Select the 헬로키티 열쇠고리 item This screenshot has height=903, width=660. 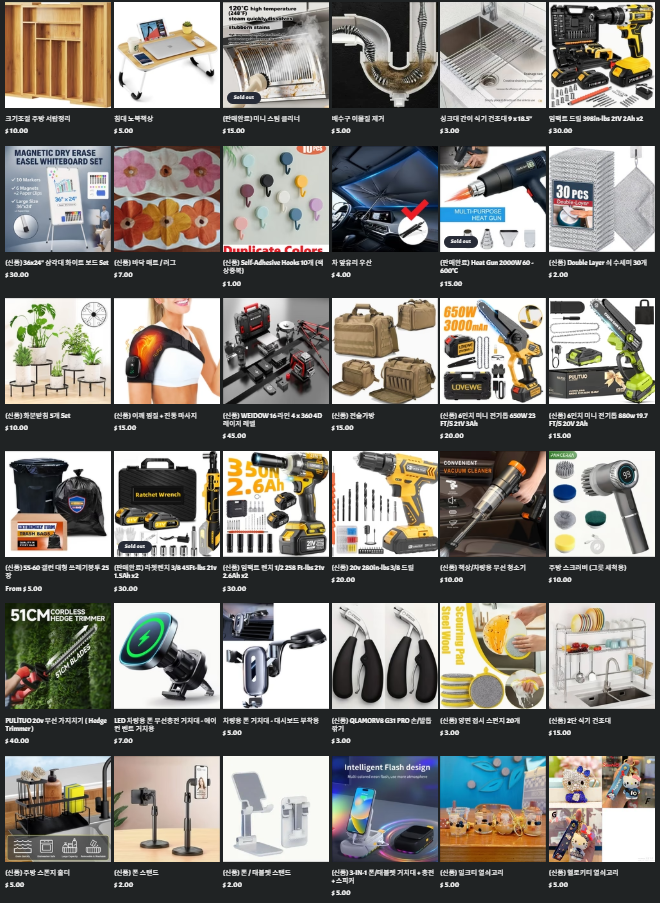[602, 808]
